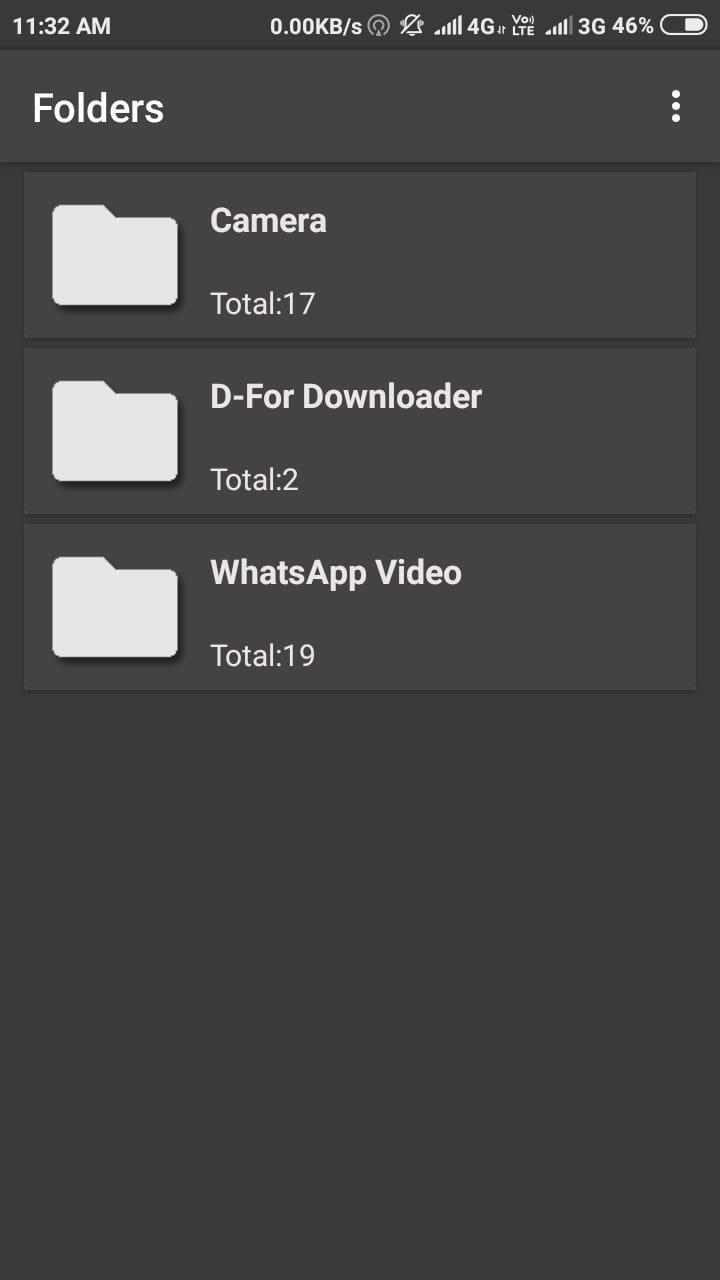Image resolution: width=720 pixels, height=1280 pixels.
Task: Open the Camera folder
Action: point(360,255)
